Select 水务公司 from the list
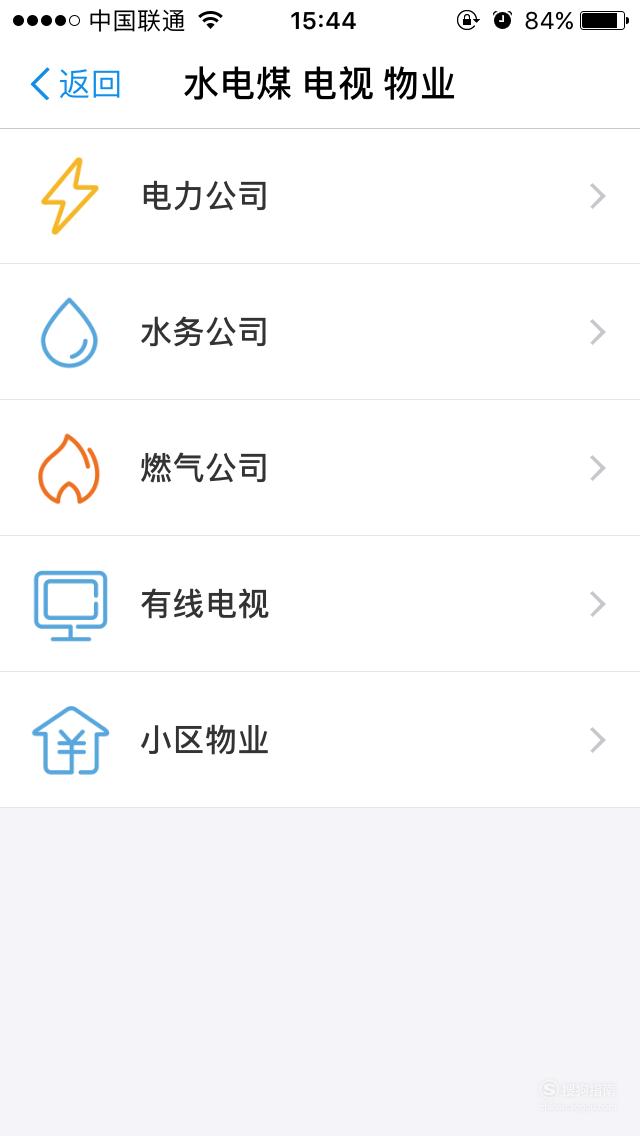Screen dimensions: 640x1136 (x=320, y=332)
